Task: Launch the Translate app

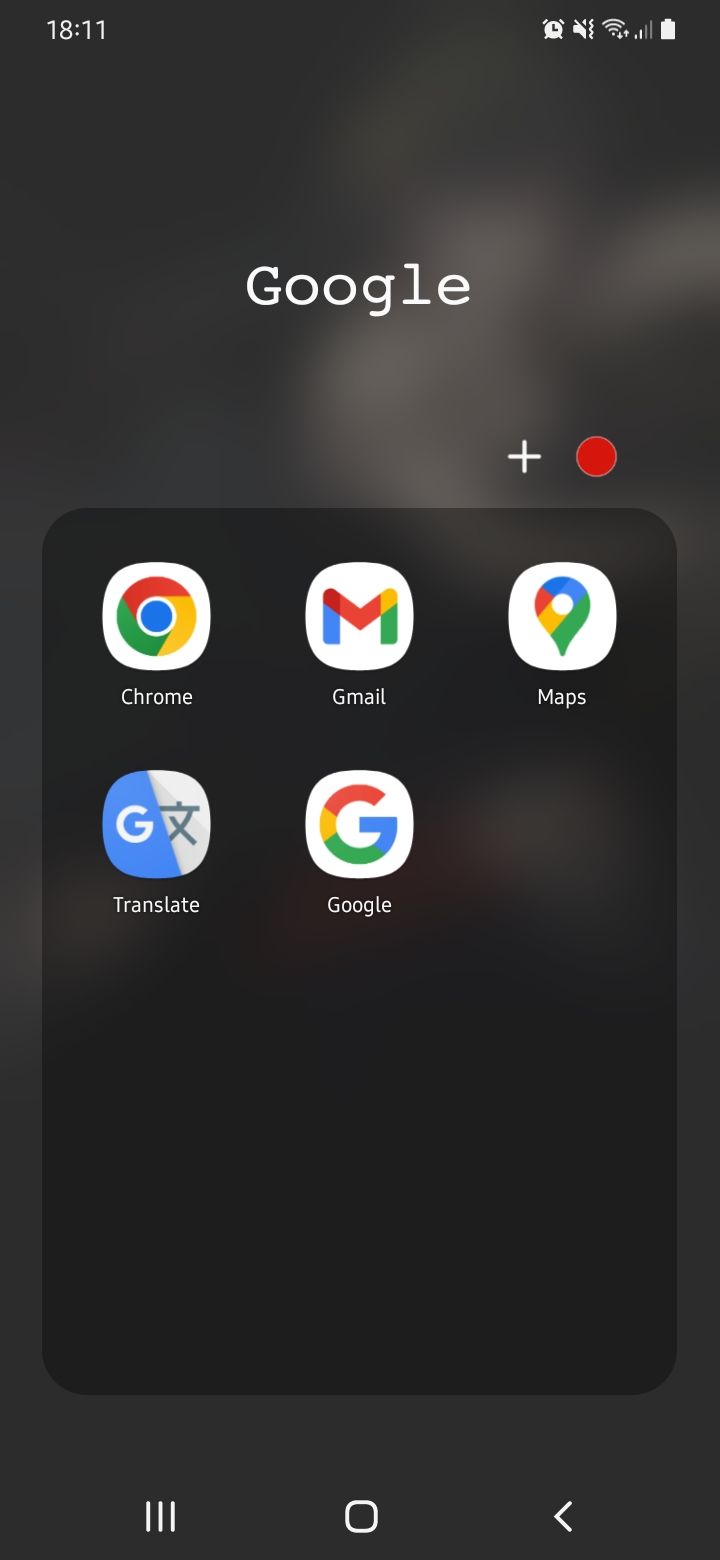Action: point(156,825)
